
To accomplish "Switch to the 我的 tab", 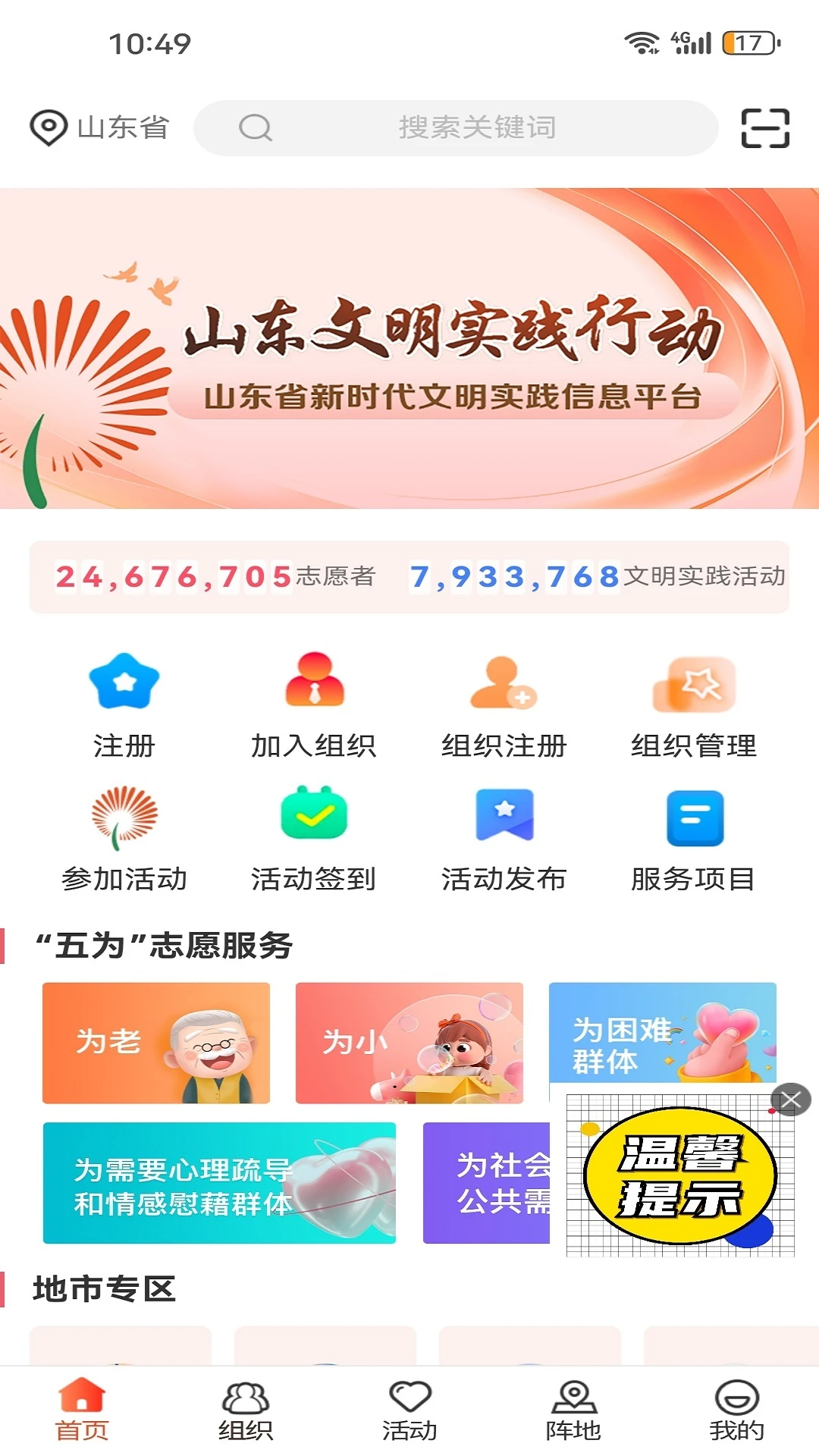I will click(x=736, y=1410).
